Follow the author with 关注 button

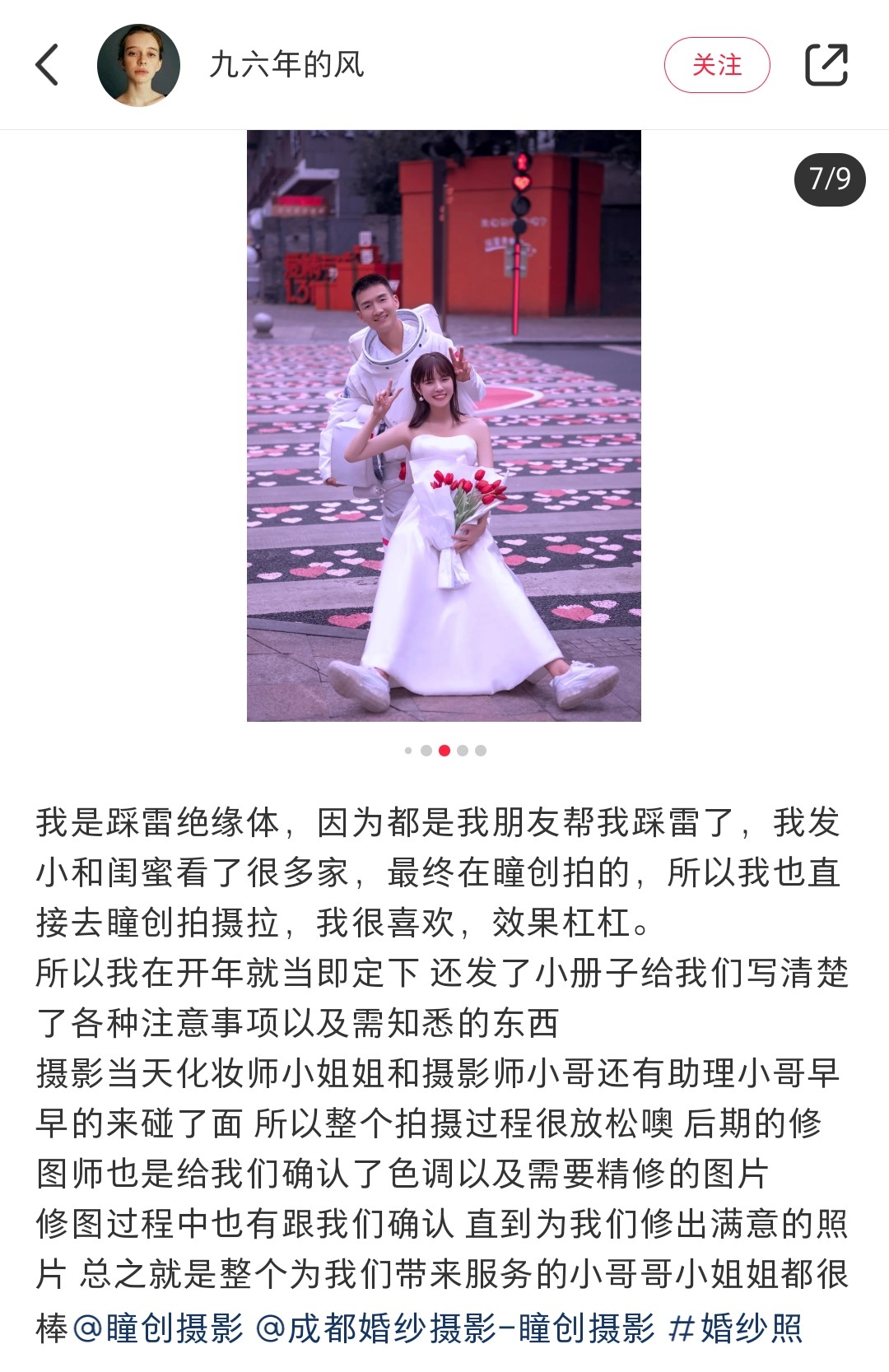click(x=716, y=65)
